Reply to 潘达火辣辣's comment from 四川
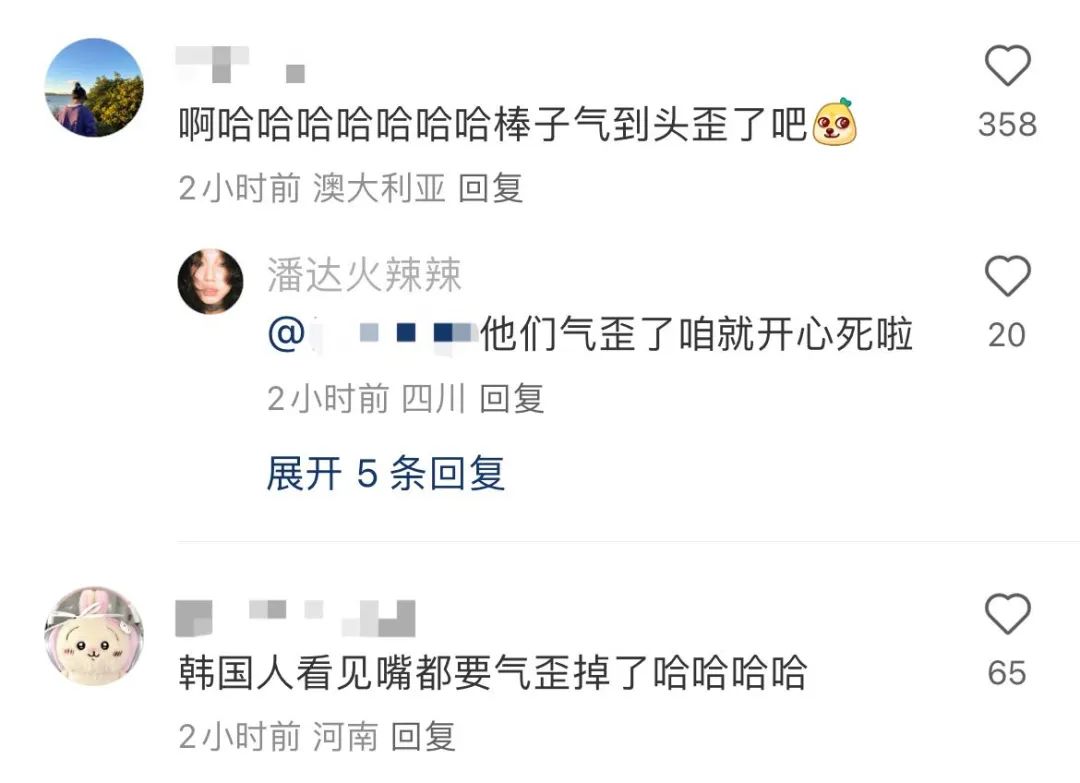This screenshot has height=783, width=1080. pyautogui.click(x=511, y=399)
